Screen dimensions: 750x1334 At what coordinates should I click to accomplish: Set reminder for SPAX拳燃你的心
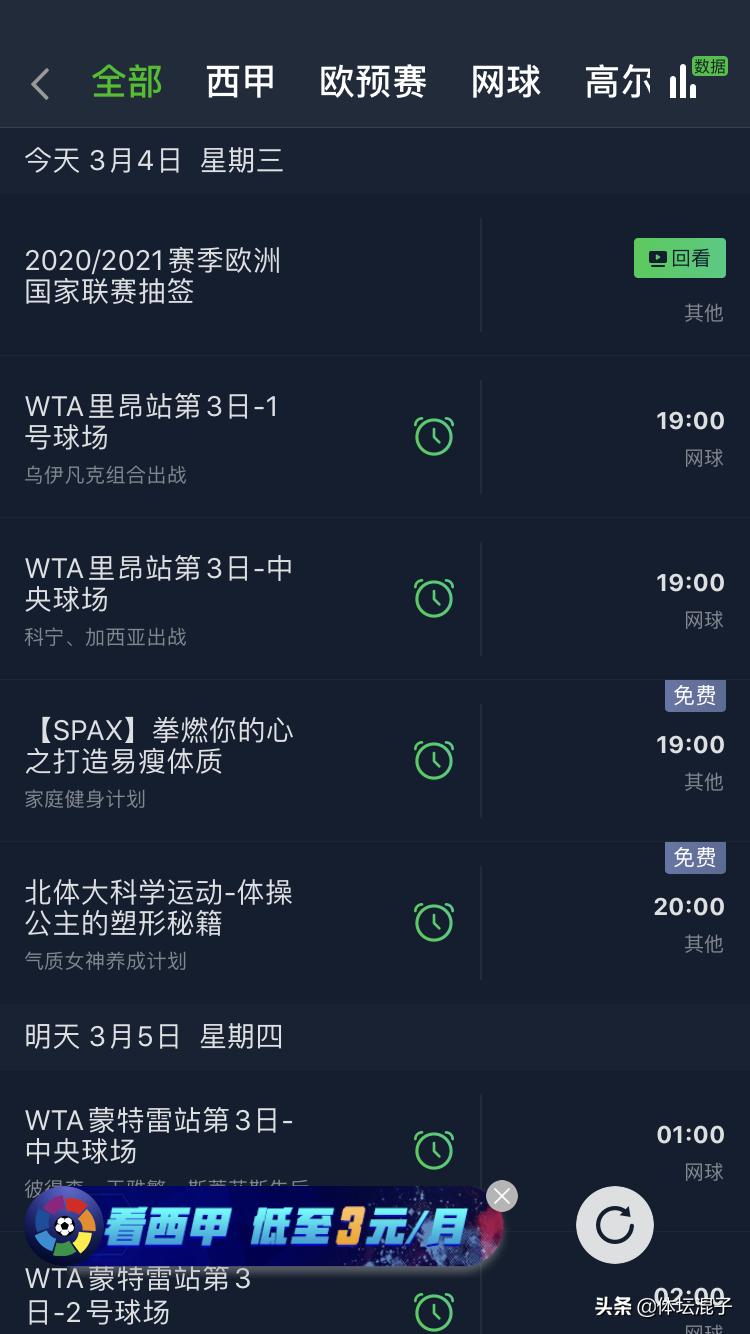[x=434, y=760]
